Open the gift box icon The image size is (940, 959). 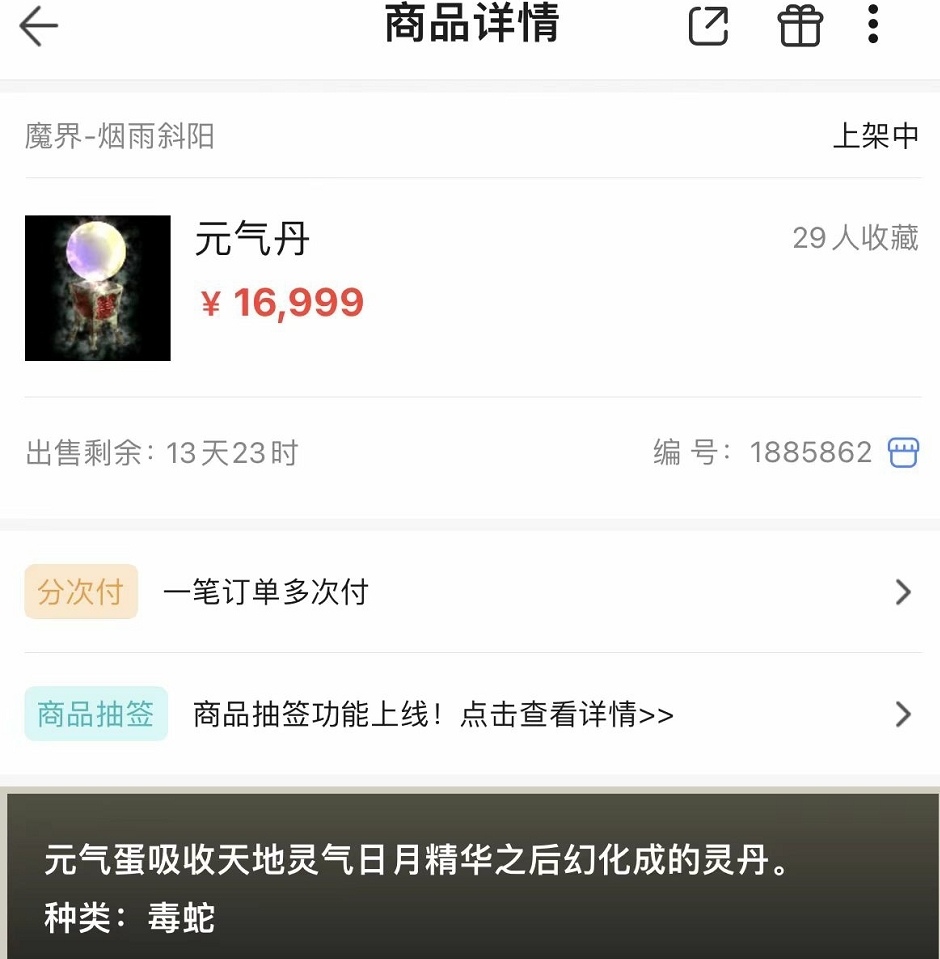point(800,26)
